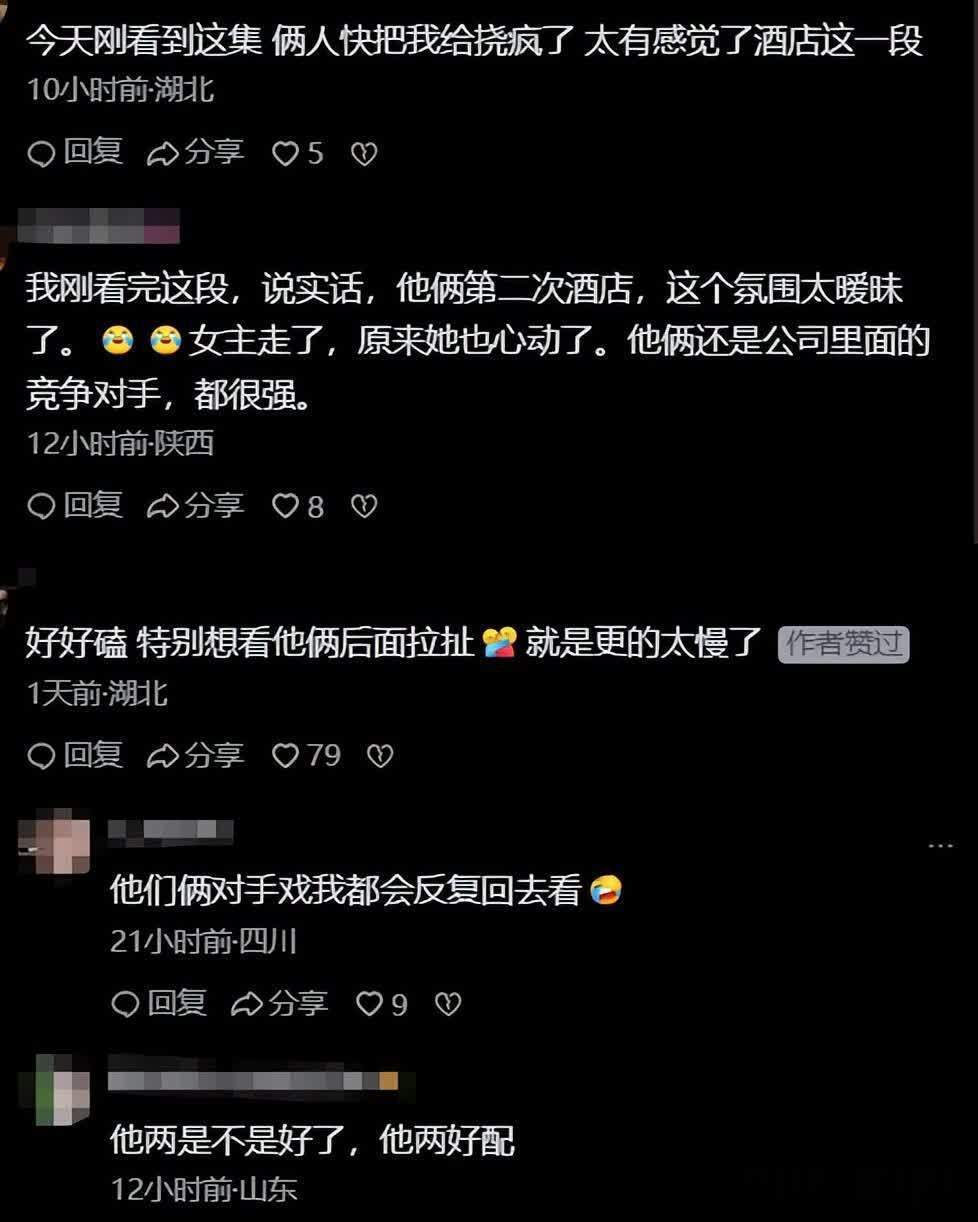Share the comment with 5 likes
978x1222 pixels.
click(x=195, y=153)
